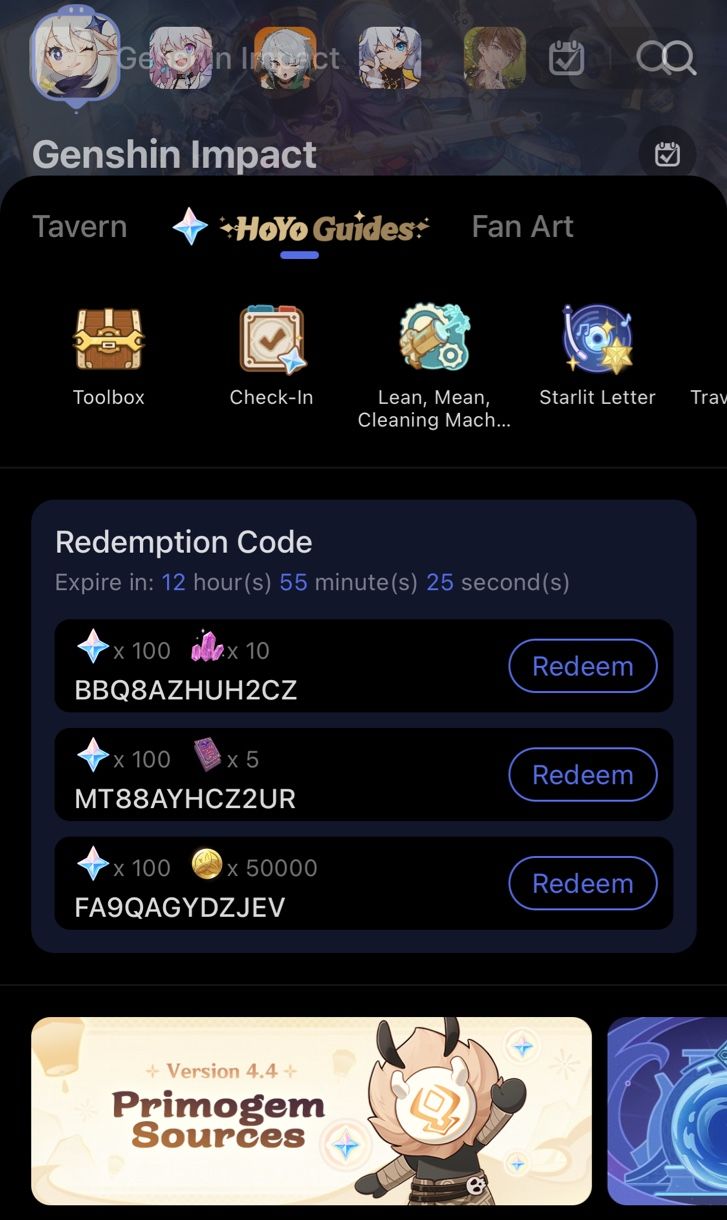Select the HoYo Guides tab
Image resolution: width=727 pixels, height=1220 pixels.
(x=300, y=229)
